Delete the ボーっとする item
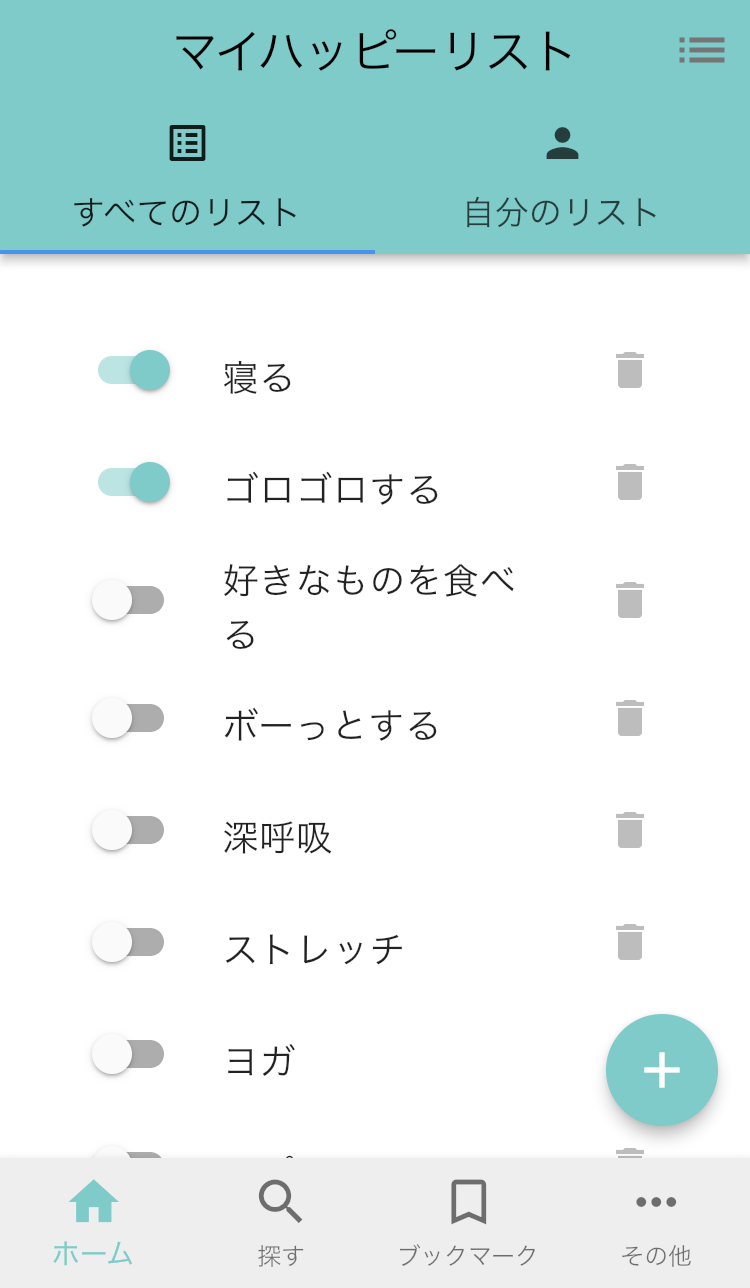750x1288 pixels. (630, 718)
